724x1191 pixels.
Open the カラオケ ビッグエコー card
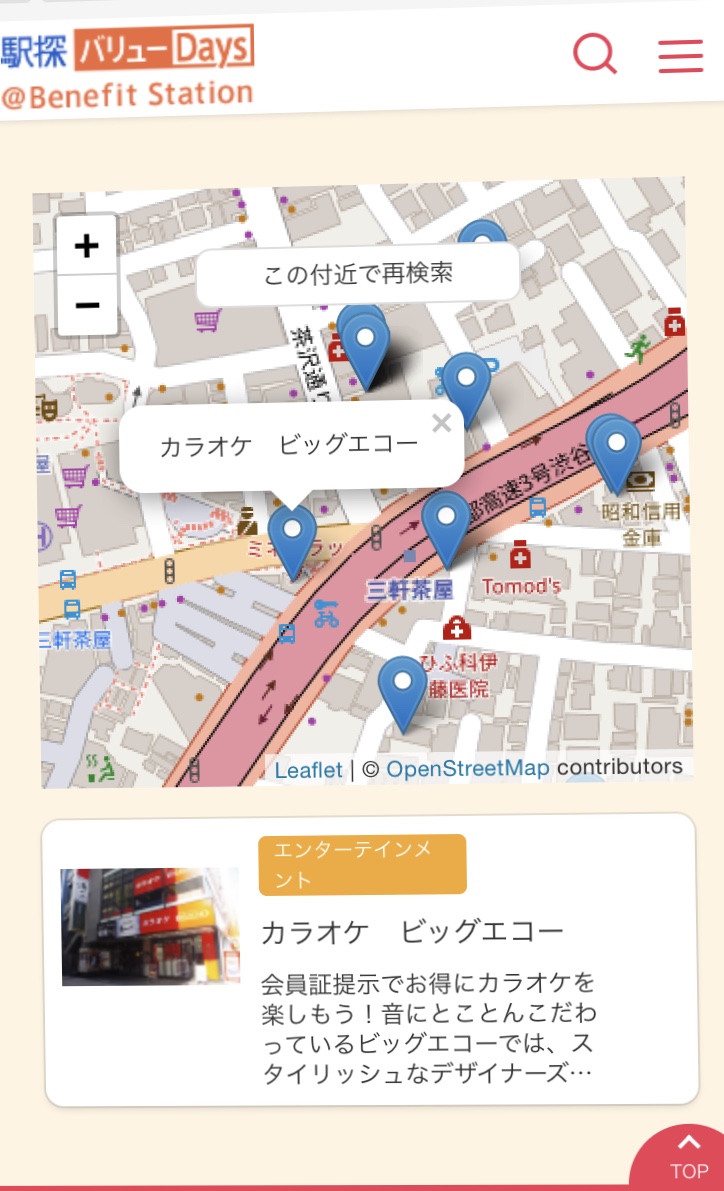(x=371, y=961)
